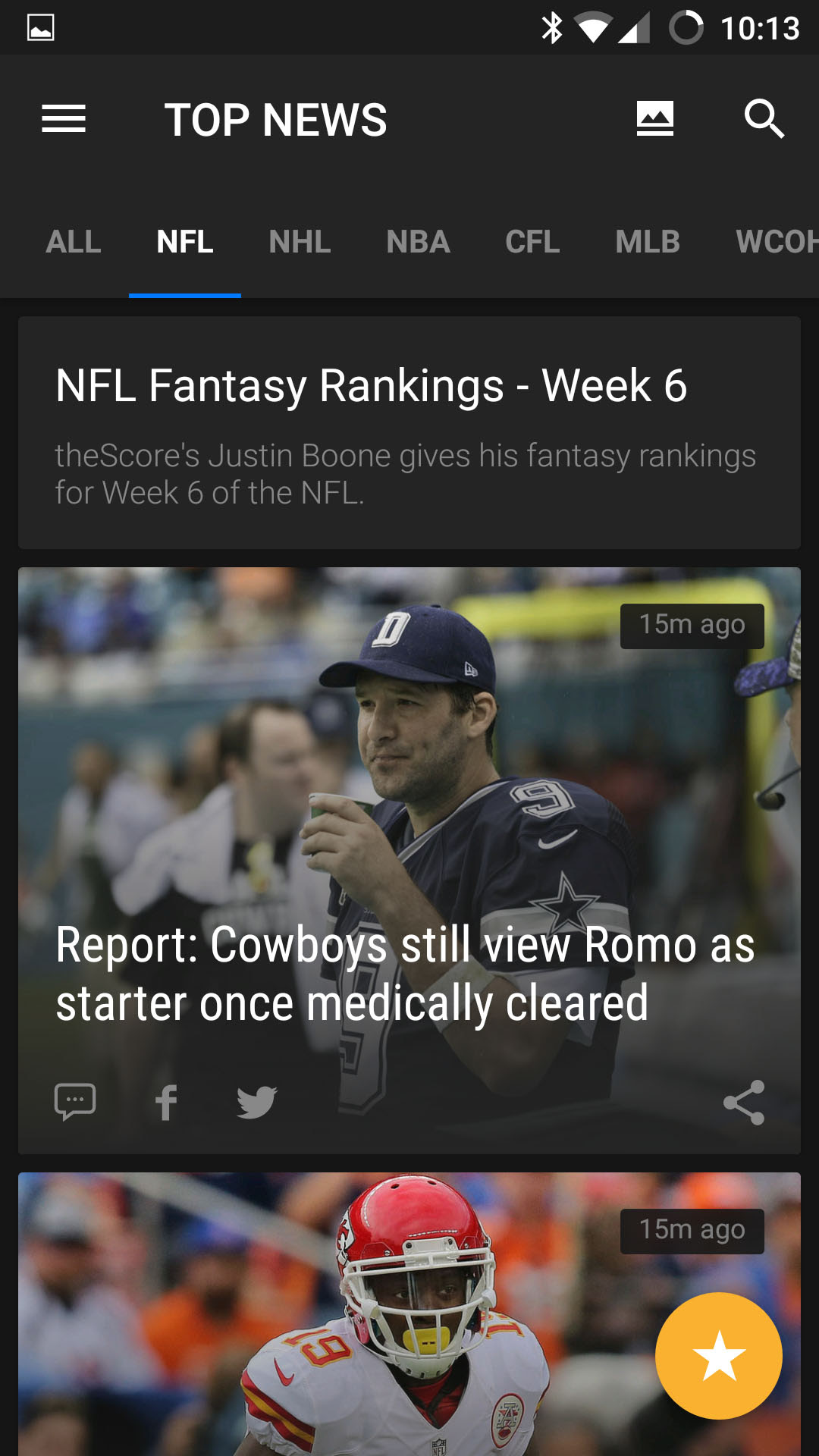
Task: Show the CFL news tab
Action: pyautogui.click(x=532, y=242)
